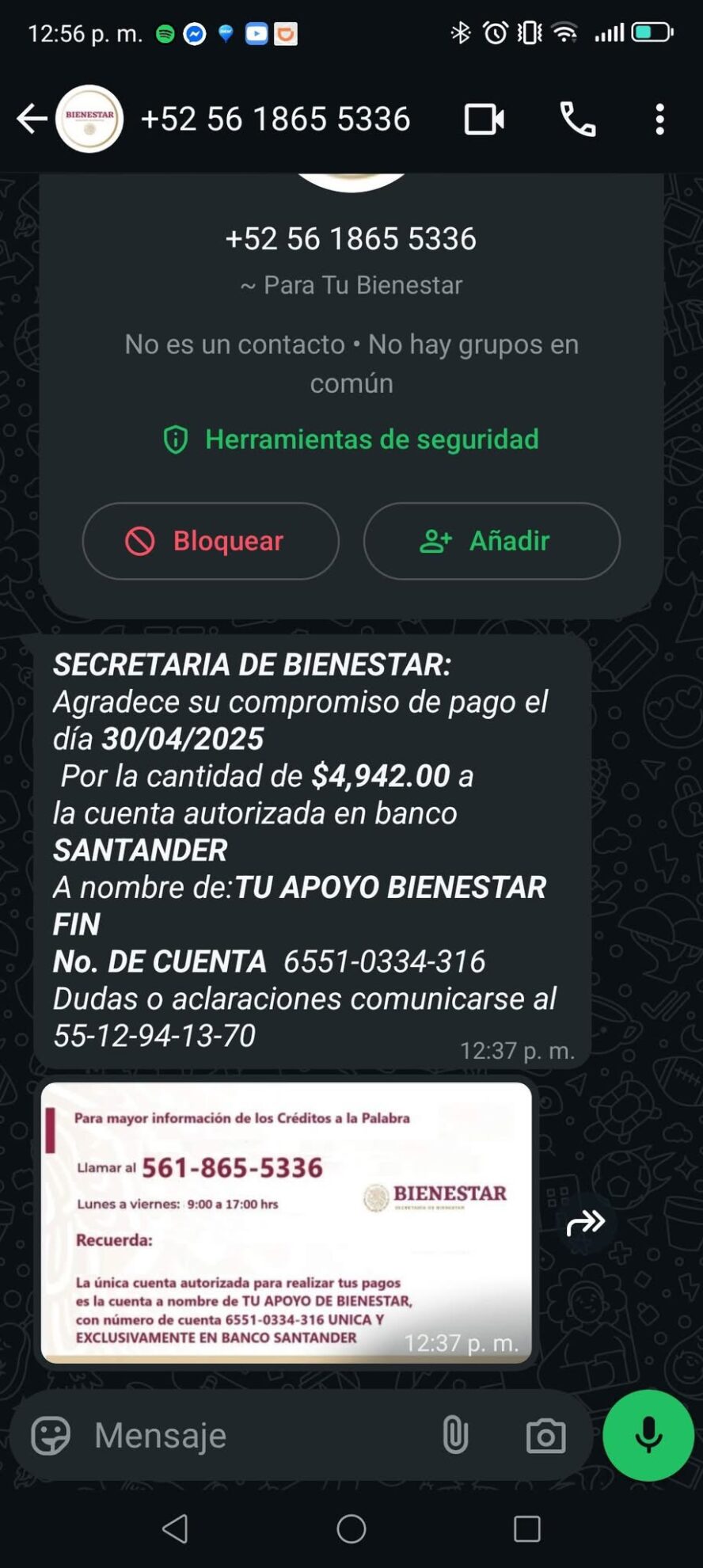Attach a file with the paperclip
This screenshot has width=703, height=1568.
point(455,1435)
